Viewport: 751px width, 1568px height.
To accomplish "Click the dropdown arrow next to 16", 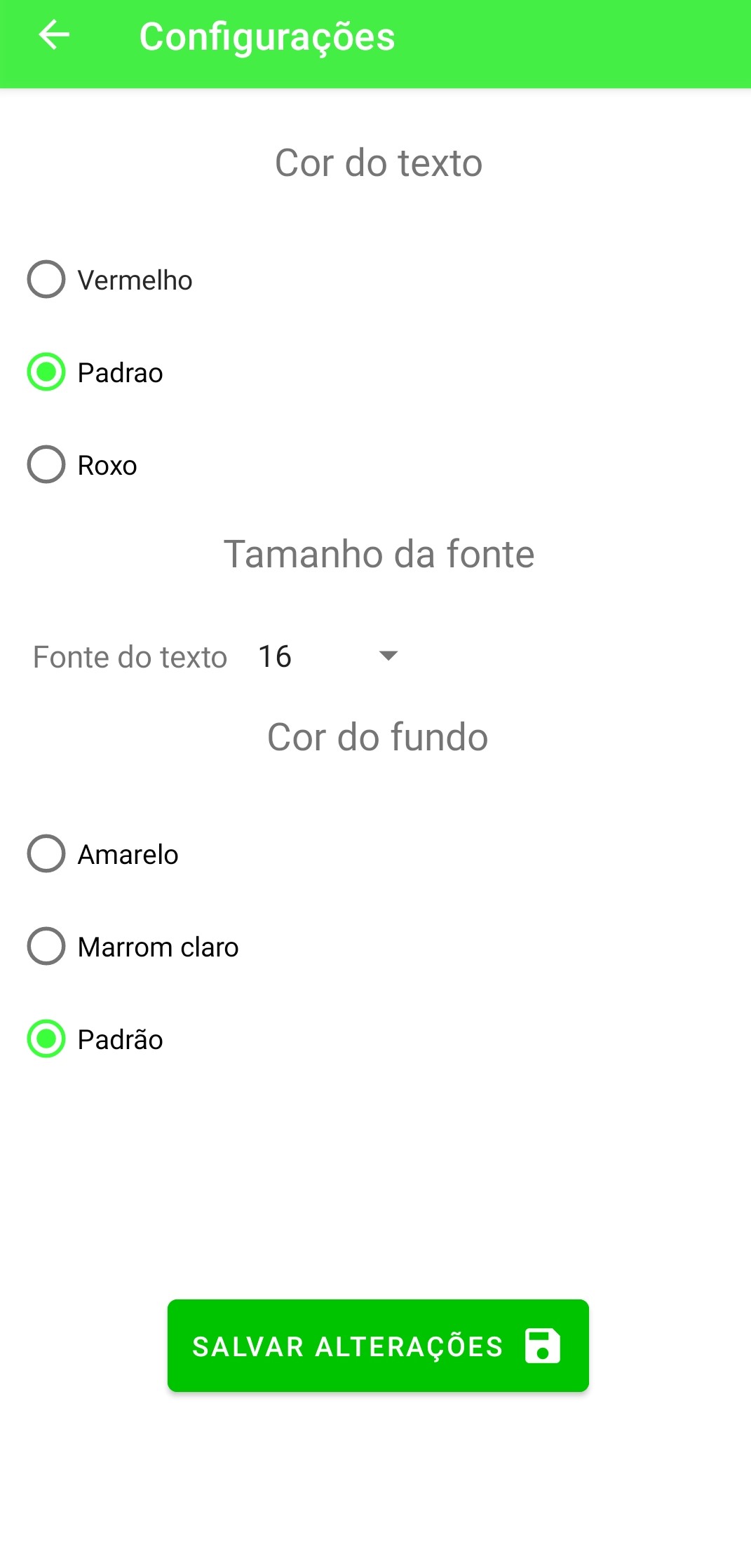I will (x=388, y=658).
